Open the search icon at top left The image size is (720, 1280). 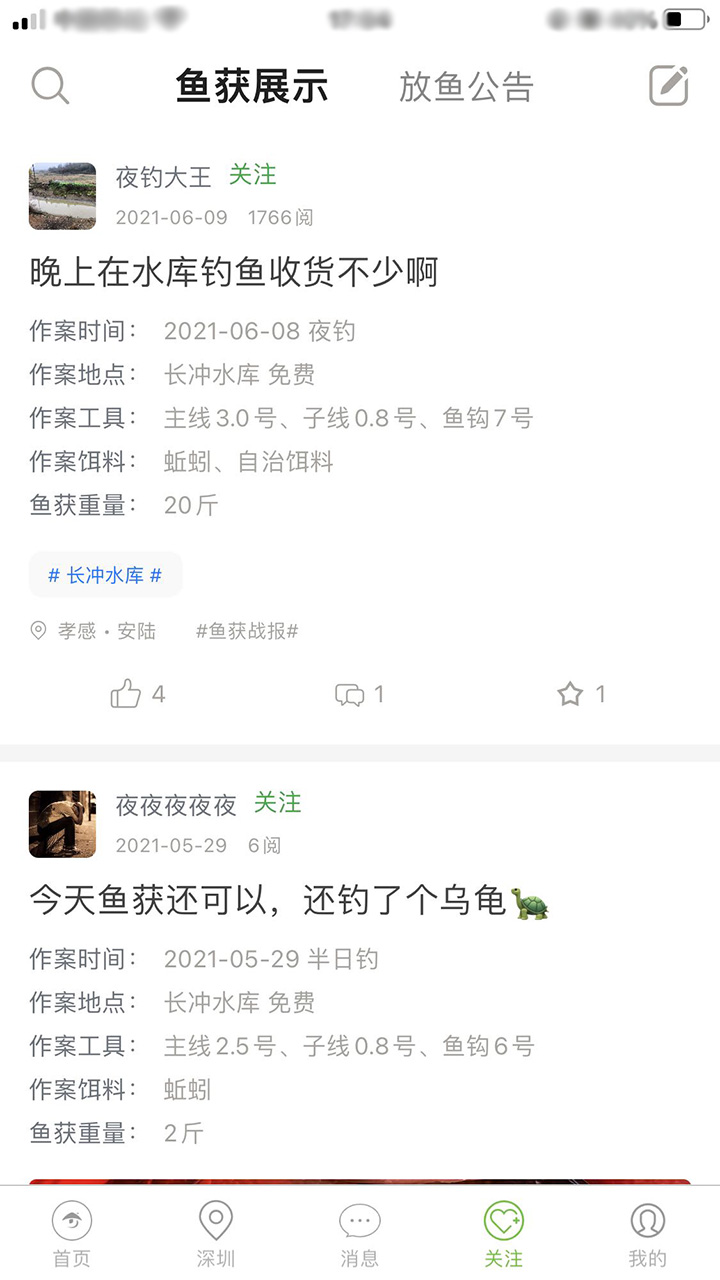click(51, 86)
